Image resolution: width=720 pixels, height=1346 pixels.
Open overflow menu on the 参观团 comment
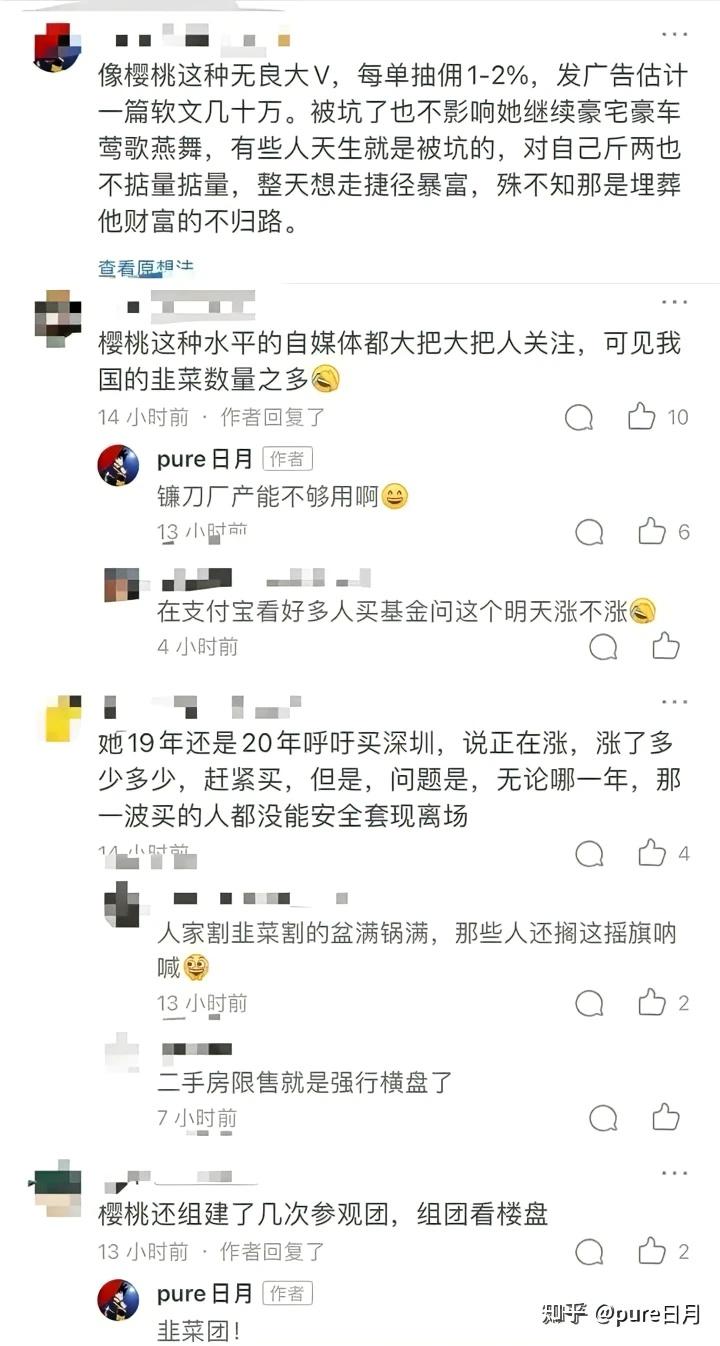(675, 1171)
